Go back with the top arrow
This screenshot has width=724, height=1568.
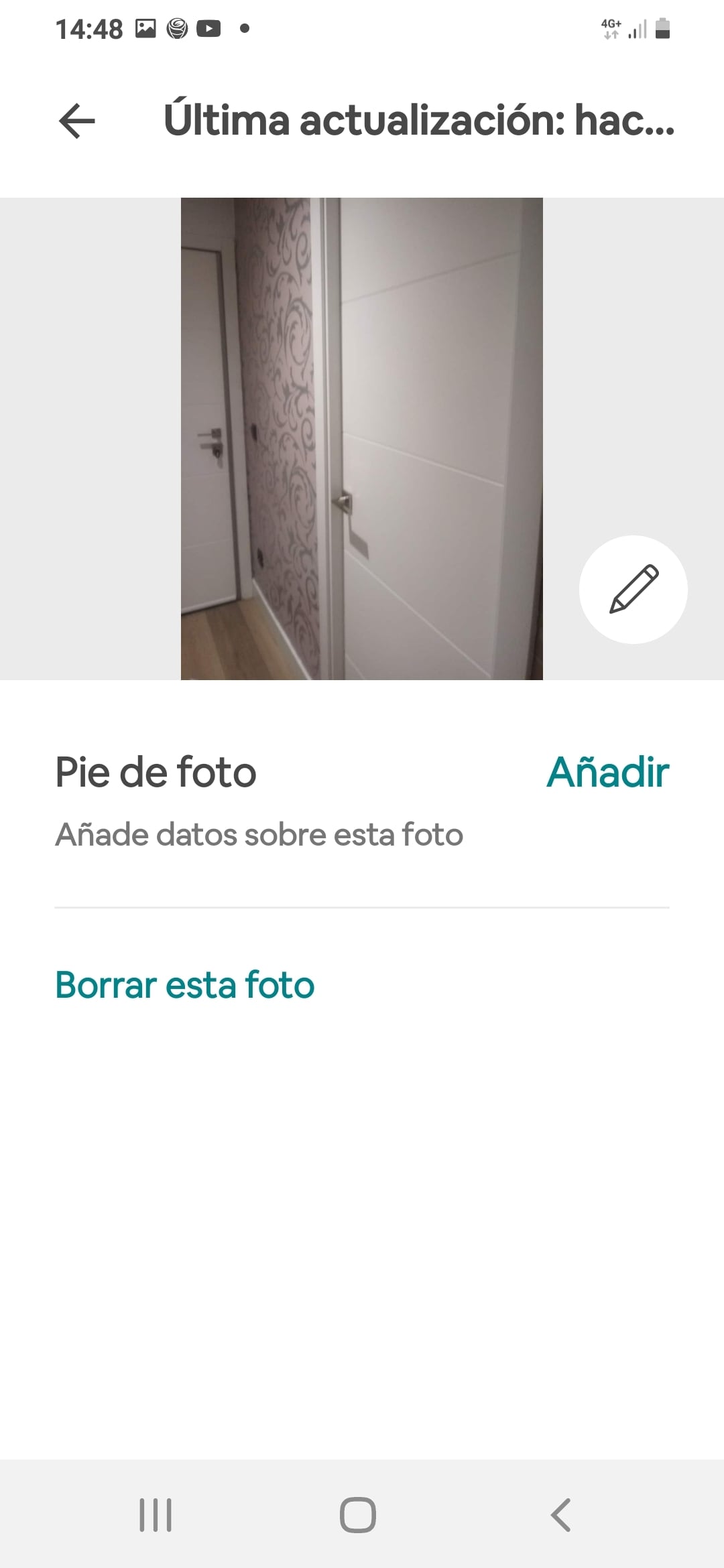click(x=77, y=121)
